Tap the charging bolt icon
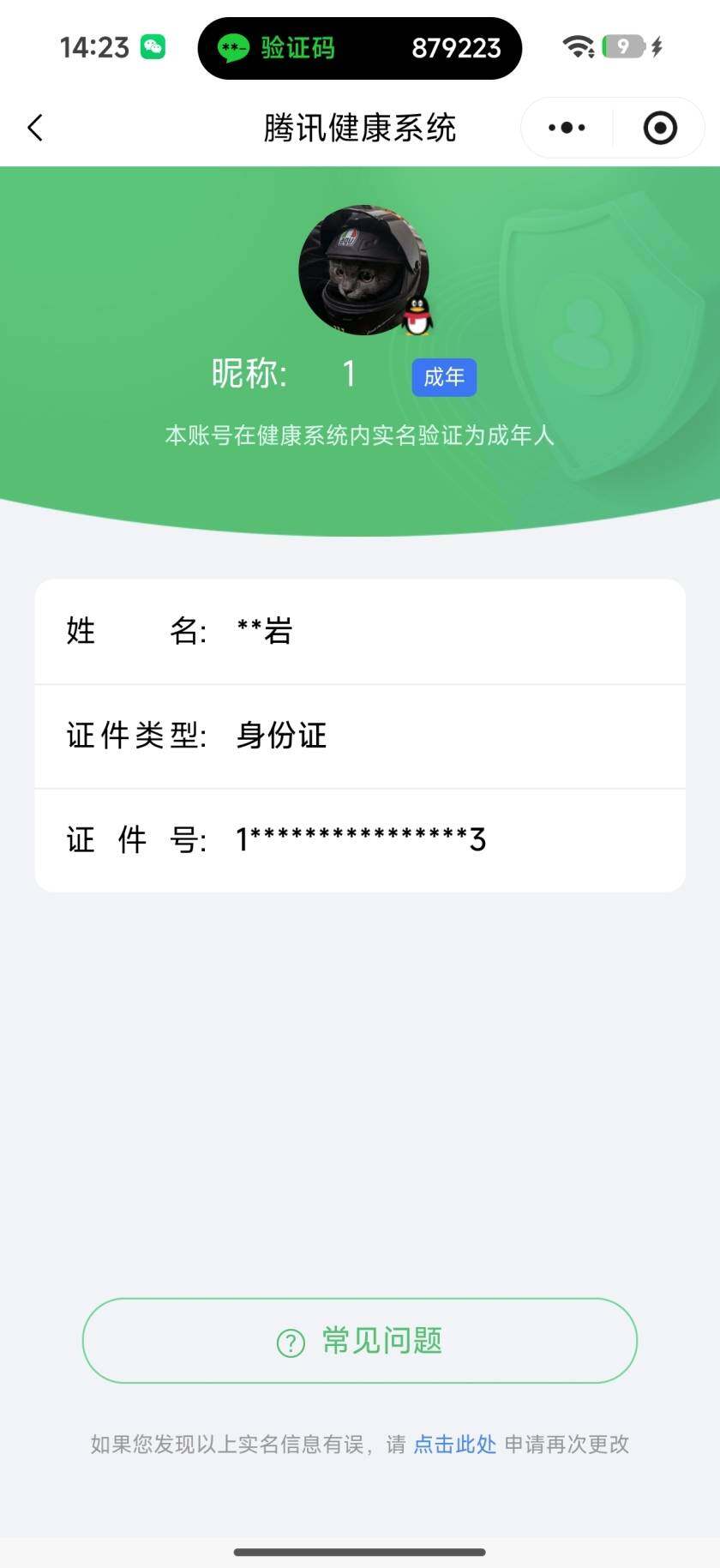Viewport: 720px width, 1568px height. coord(659,48)
